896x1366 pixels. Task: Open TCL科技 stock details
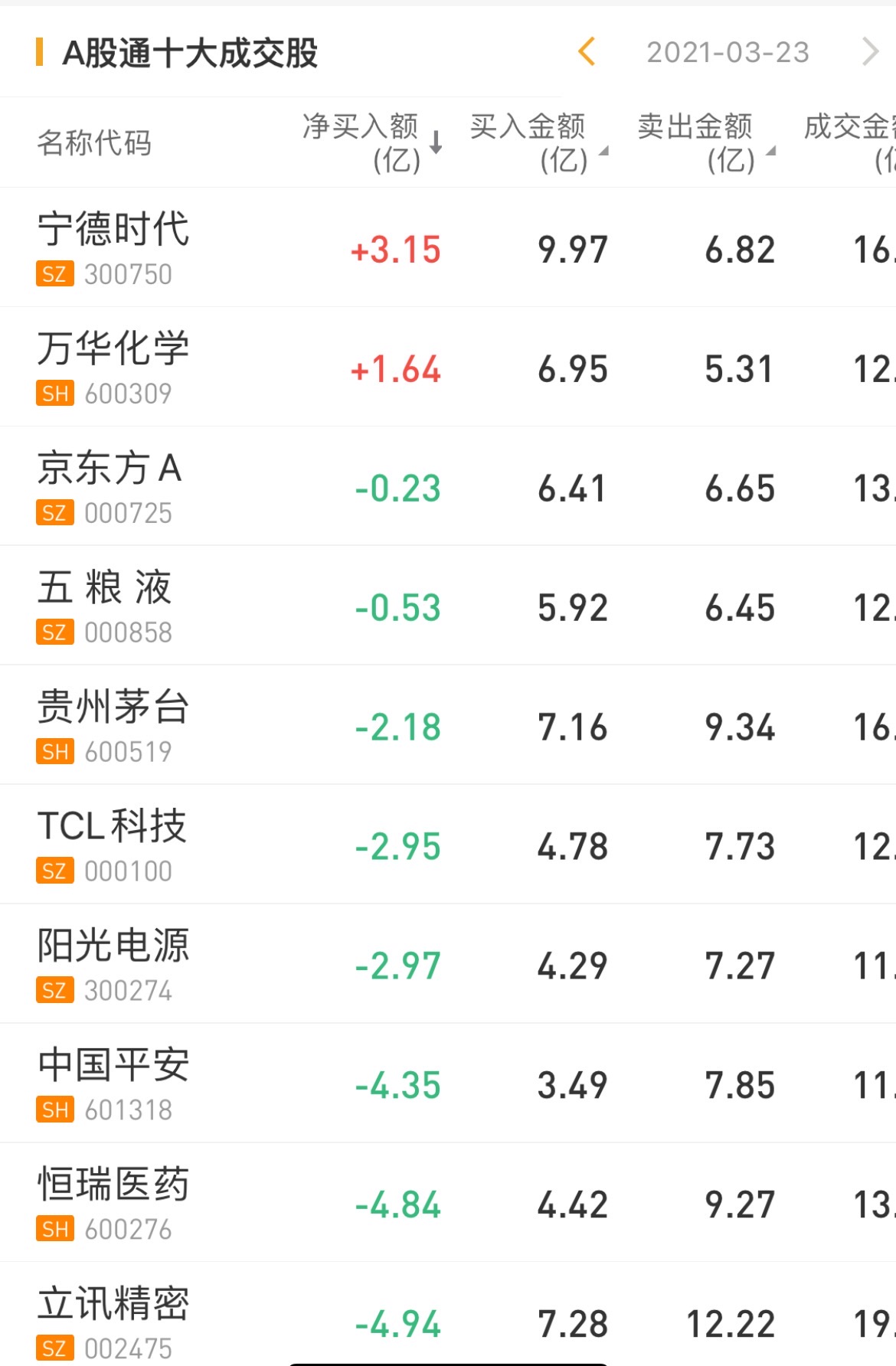[x=112, y=845]
